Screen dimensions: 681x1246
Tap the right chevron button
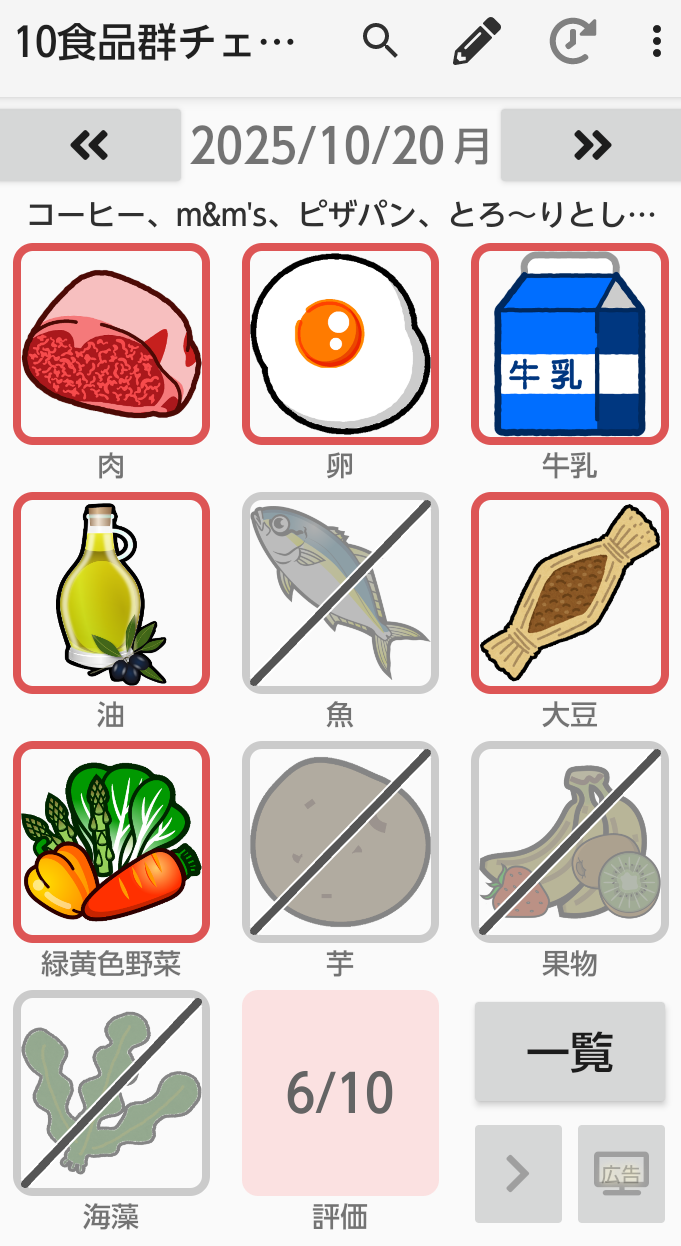(518, 1174)
